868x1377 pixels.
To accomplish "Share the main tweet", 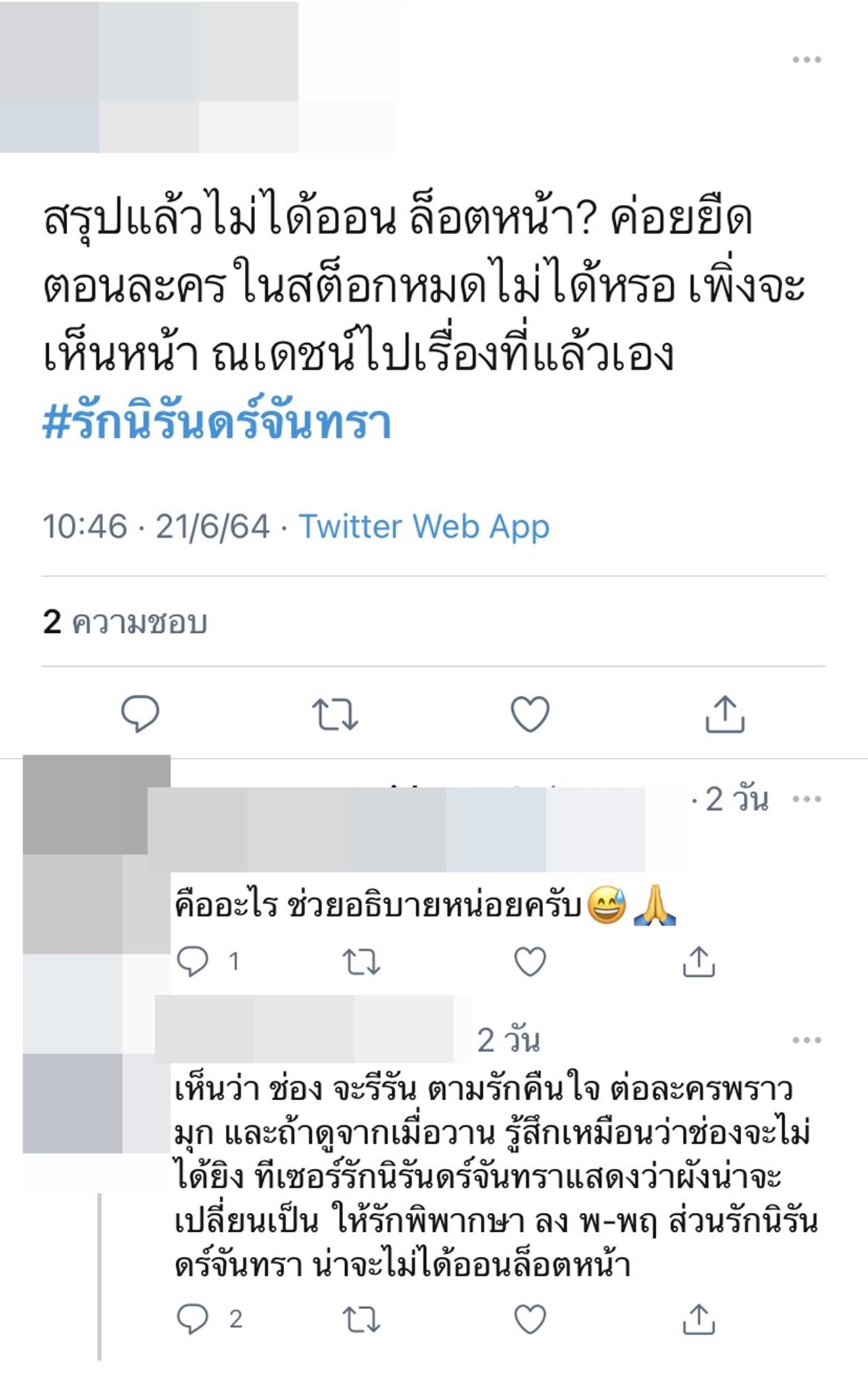I will (725, 714).
